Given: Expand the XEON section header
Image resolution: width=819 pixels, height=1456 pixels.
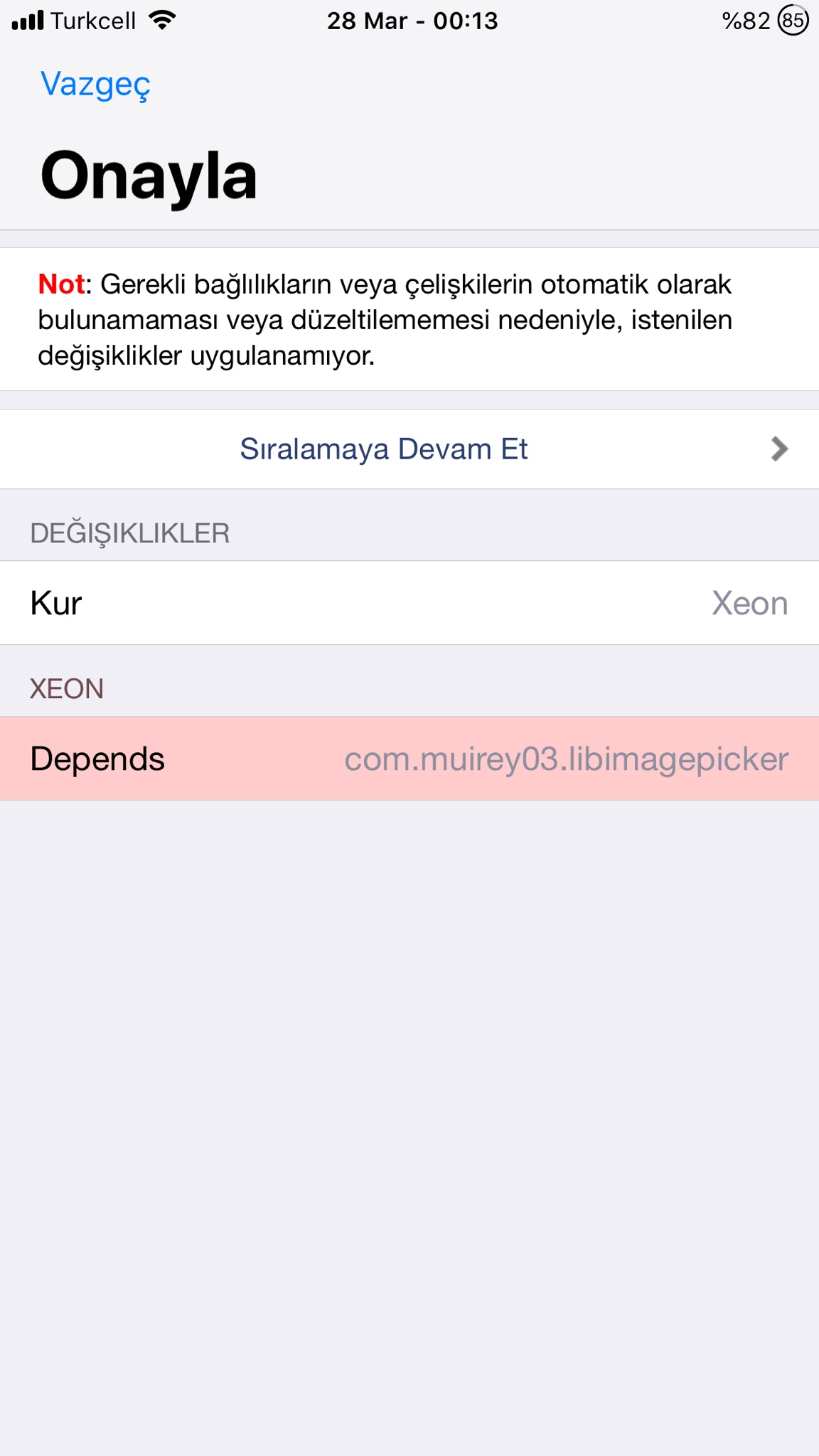Looking at the screenshot, I should (x=65, y=687).
